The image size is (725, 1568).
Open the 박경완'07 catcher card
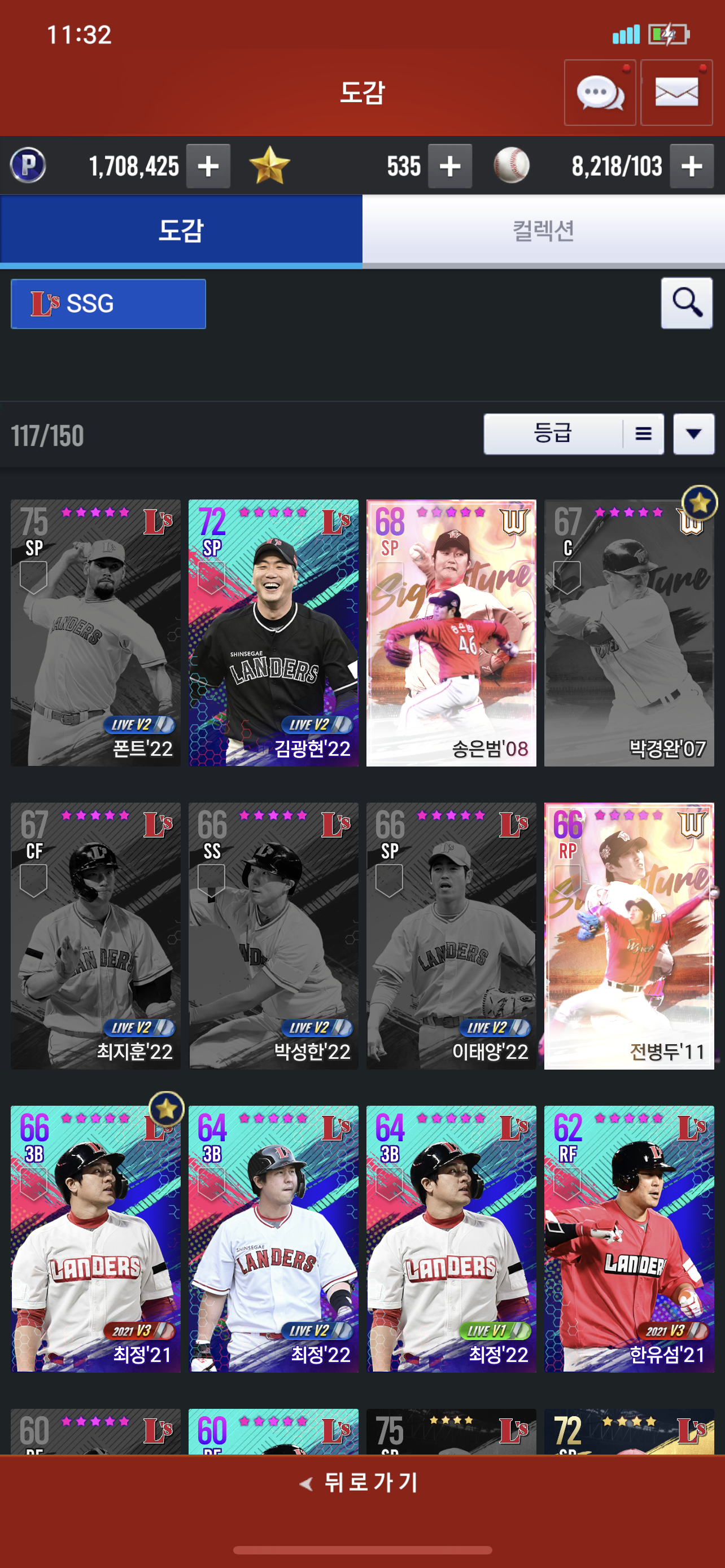(x=629, y=633)
